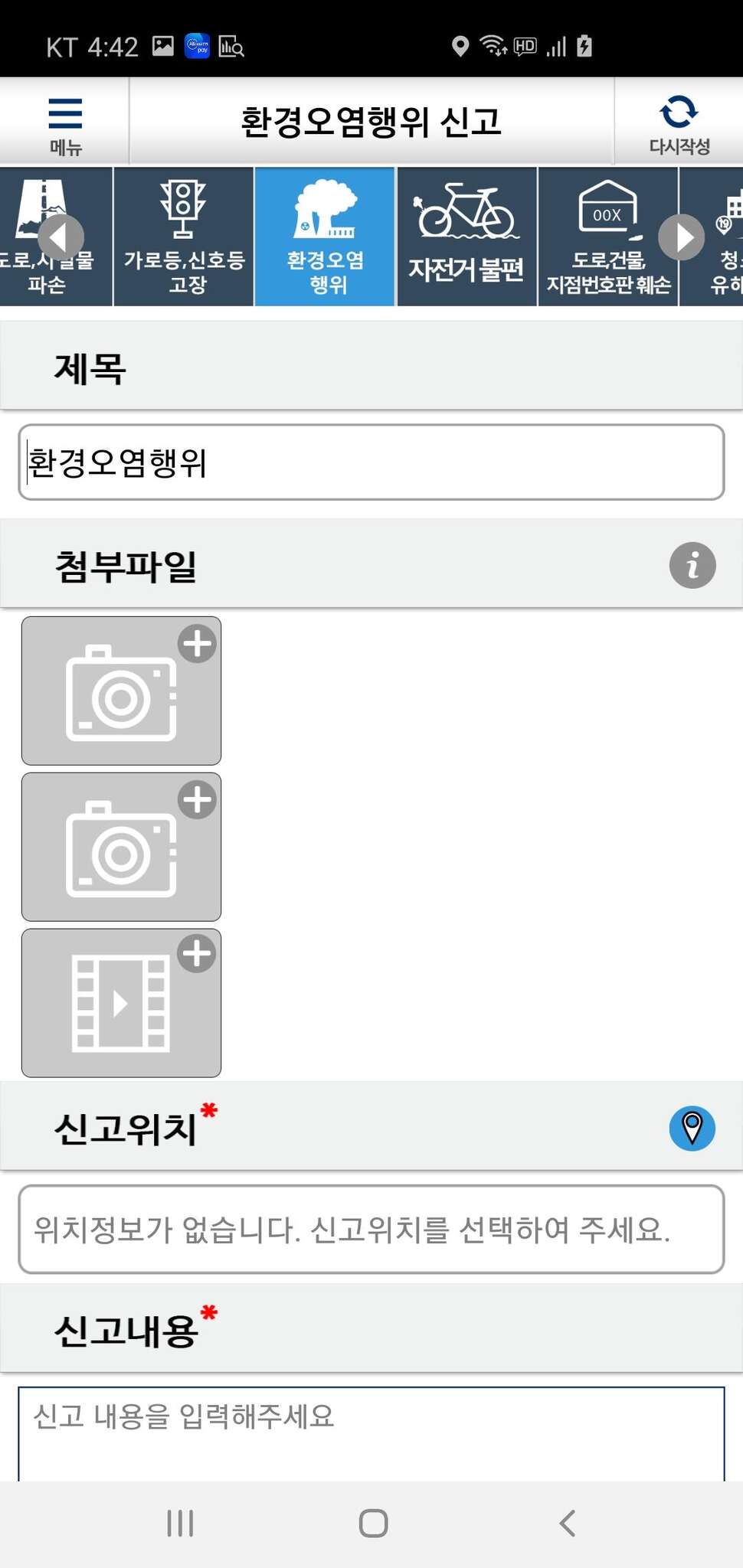Edit the 제목 title field
The image size is (743, 1568).
click(371, 462)
